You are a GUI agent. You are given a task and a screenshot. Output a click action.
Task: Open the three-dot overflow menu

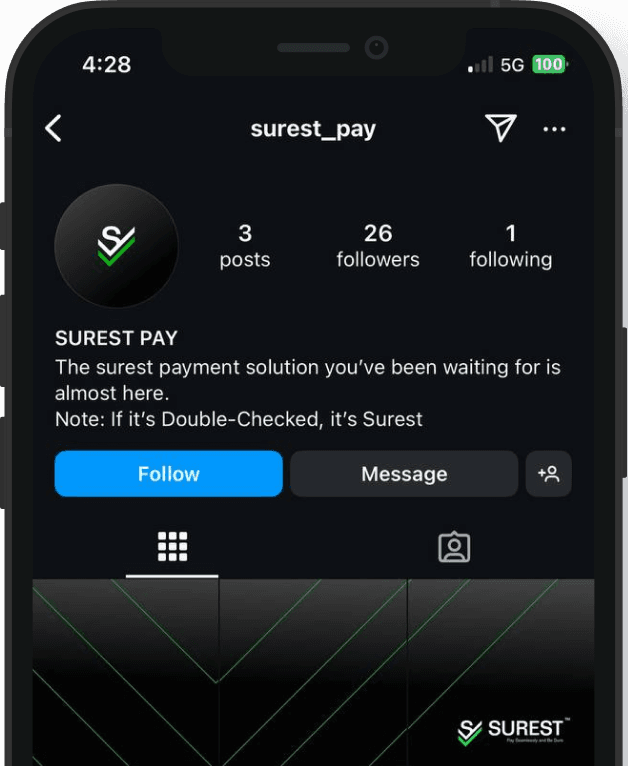click(x=554, y=129)
